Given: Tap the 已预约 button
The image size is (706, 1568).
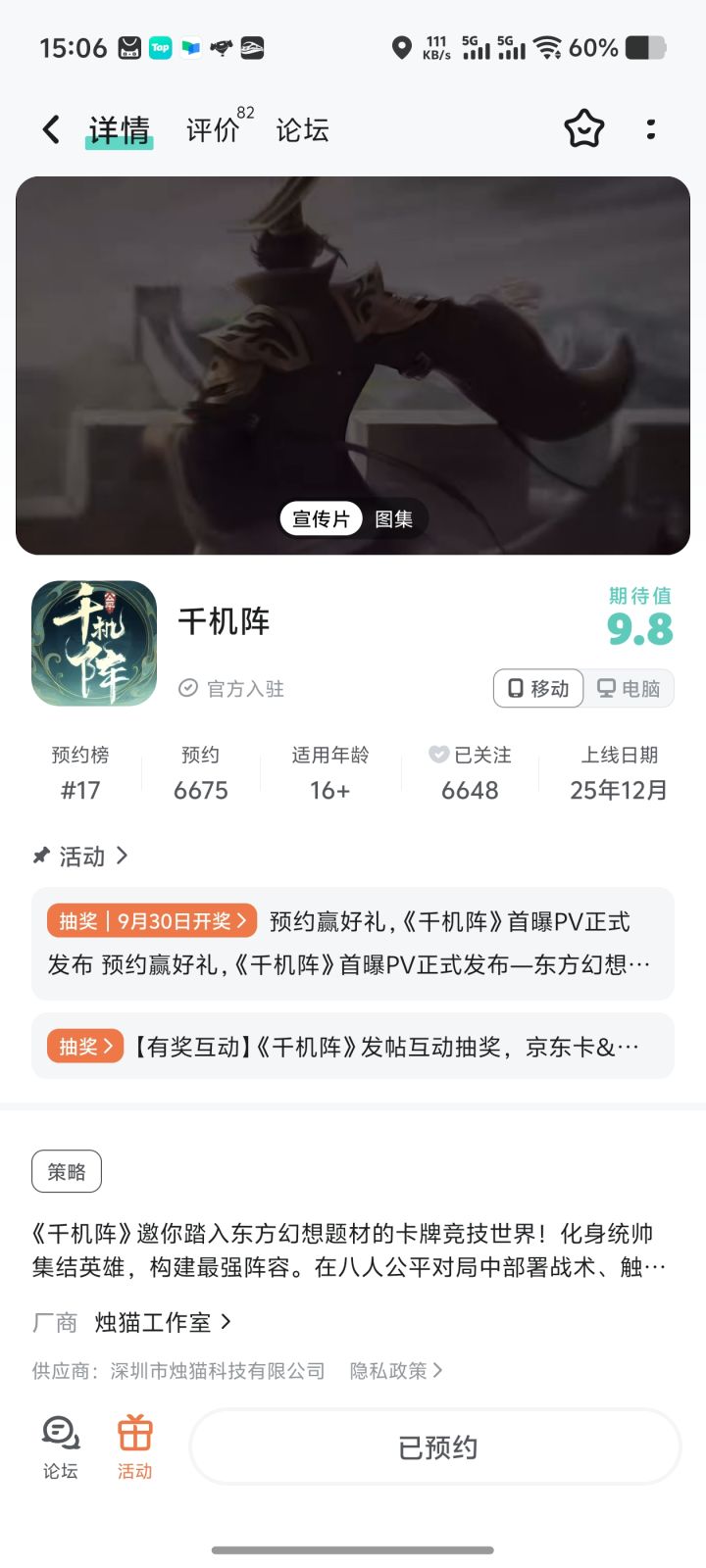Looking at the screenshot, I should tap(435, 1447).
